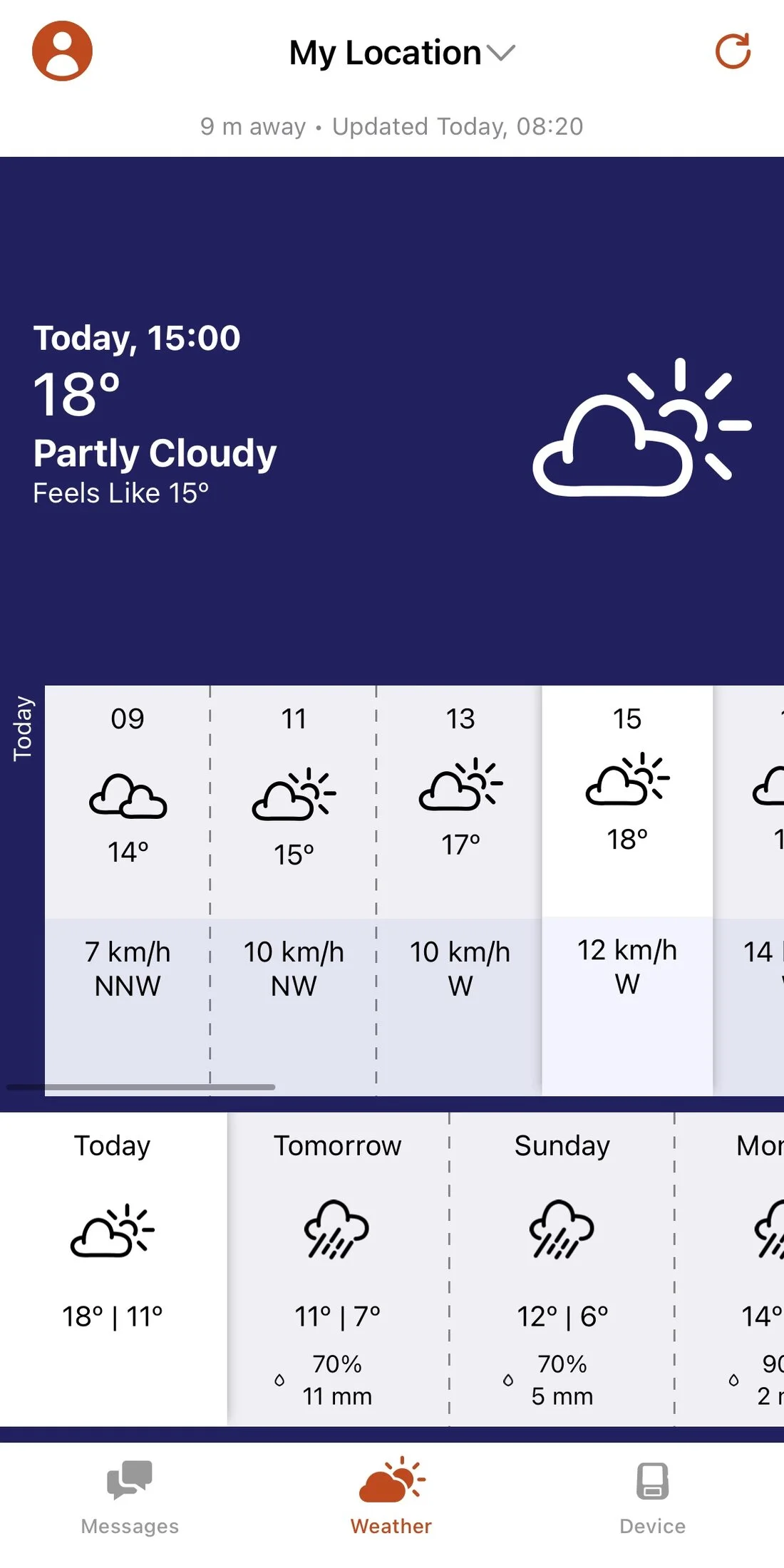Show Sunday's daily forecast
This screenshot has width=784, height=1568.
562,1269
